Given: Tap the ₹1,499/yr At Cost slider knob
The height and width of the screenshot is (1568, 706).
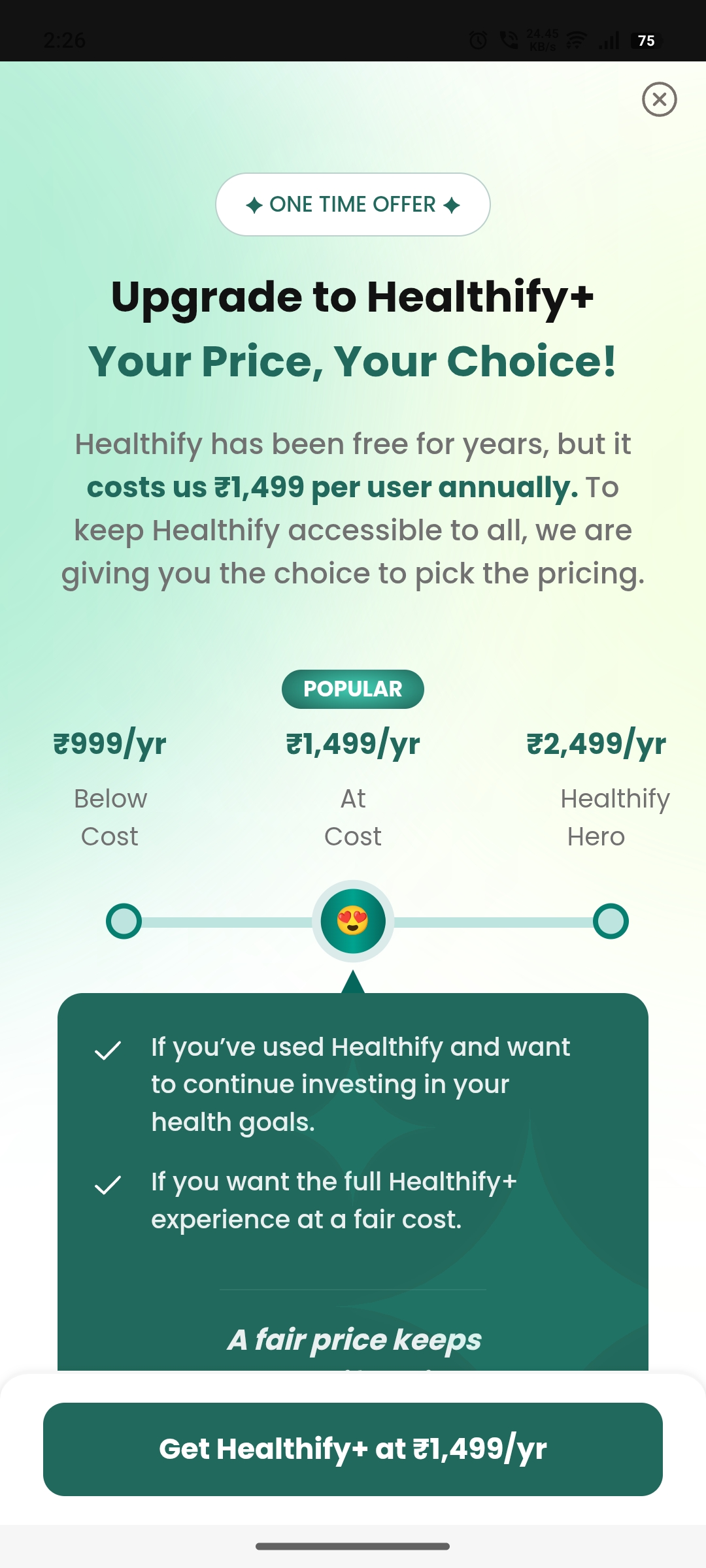Looking at the screenshot, I should coord(353,921).
